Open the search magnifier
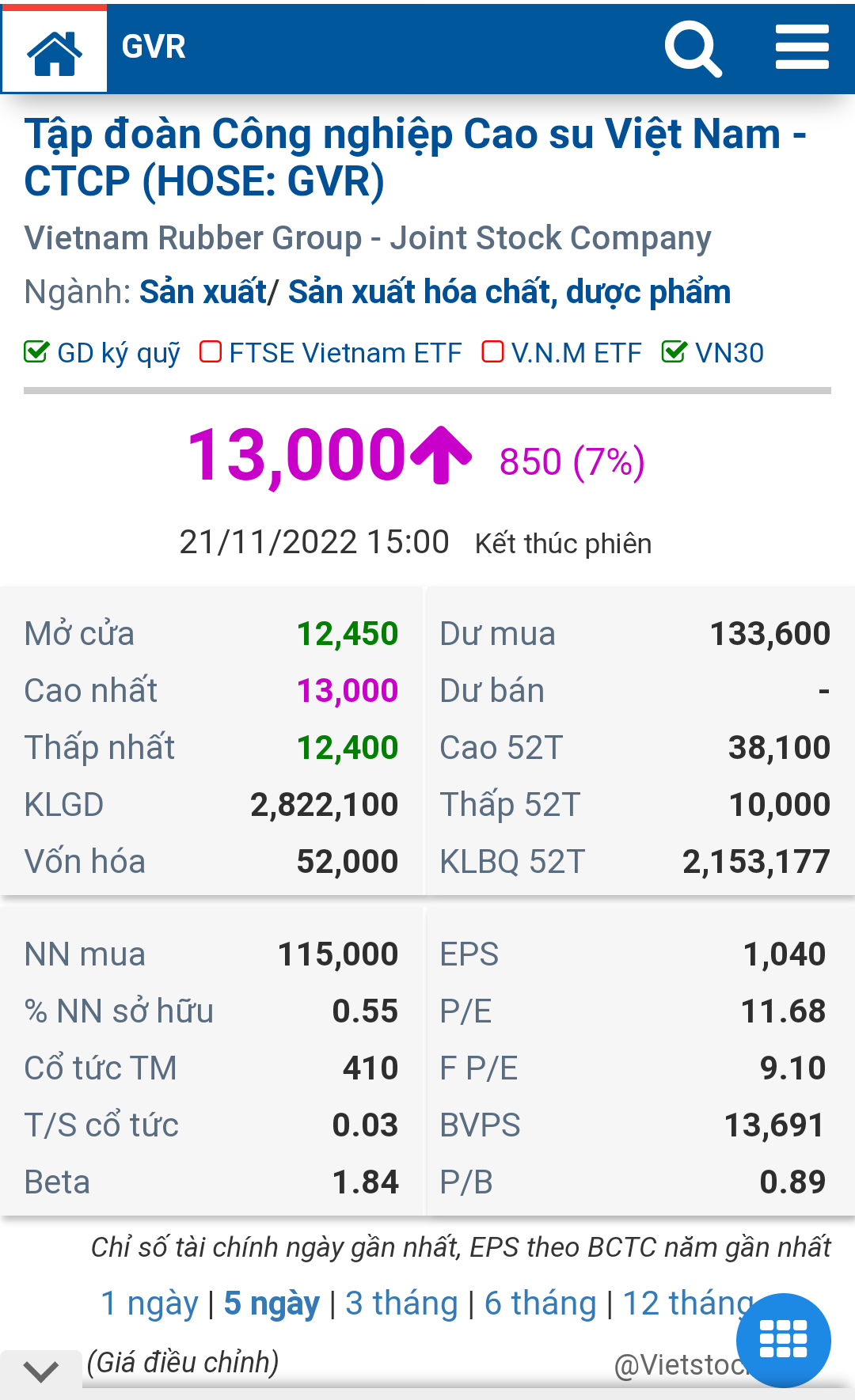The width and height of the screenshot is (855, 1400). coord(693,49)
